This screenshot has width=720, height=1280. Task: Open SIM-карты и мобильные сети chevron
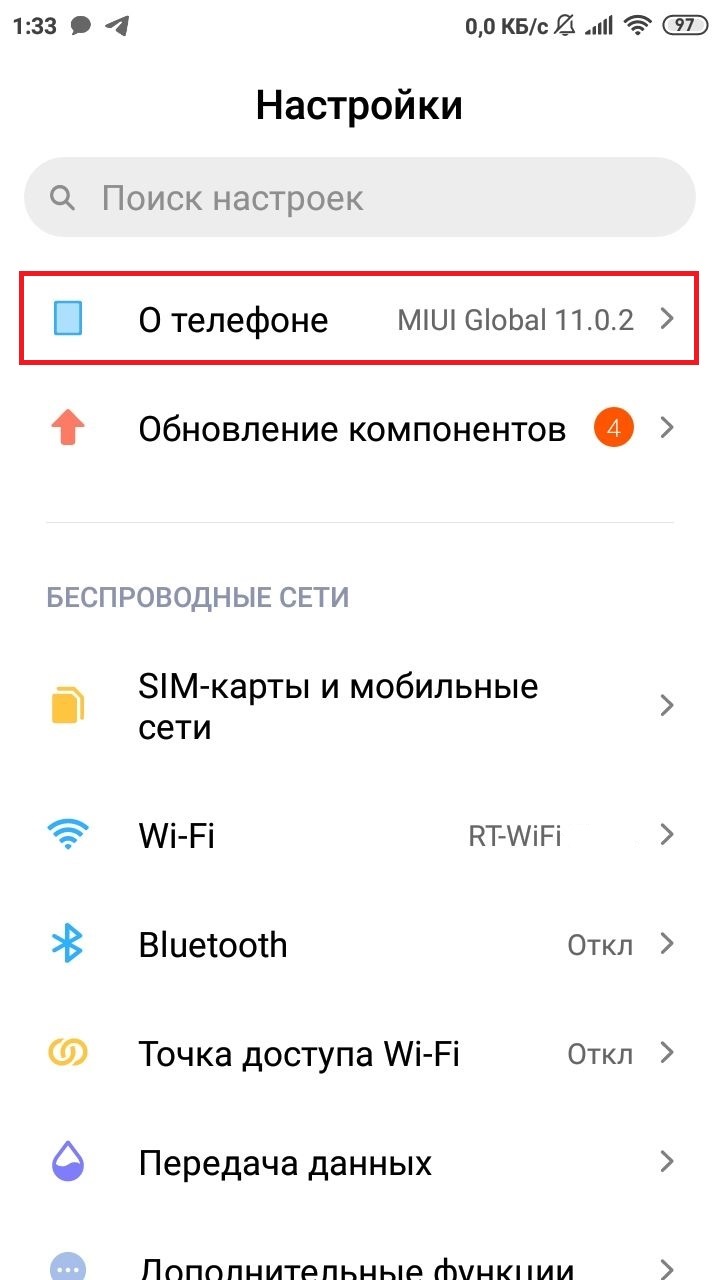(x=666, y=705)
